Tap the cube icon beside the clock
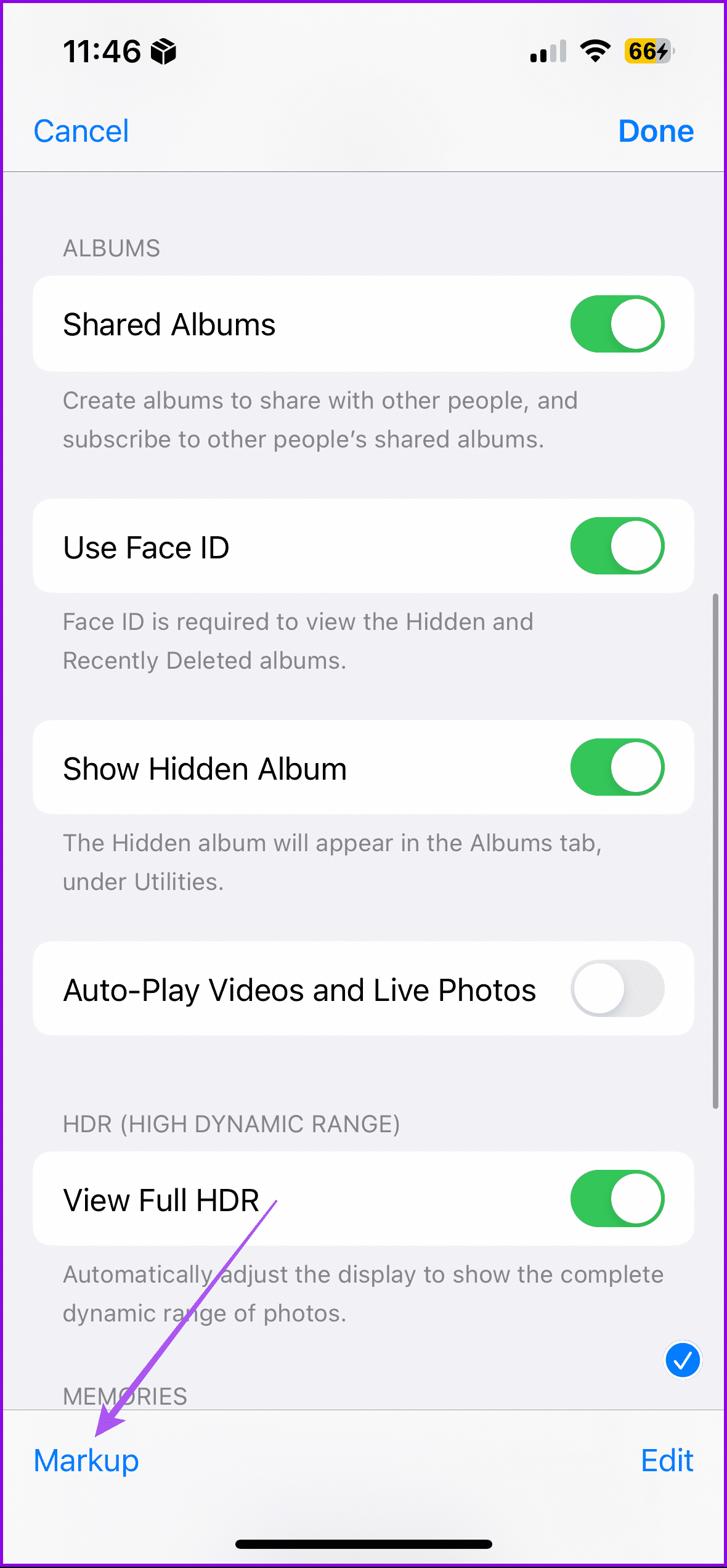Screen dimensions: 727x1568 pos(163,52)
